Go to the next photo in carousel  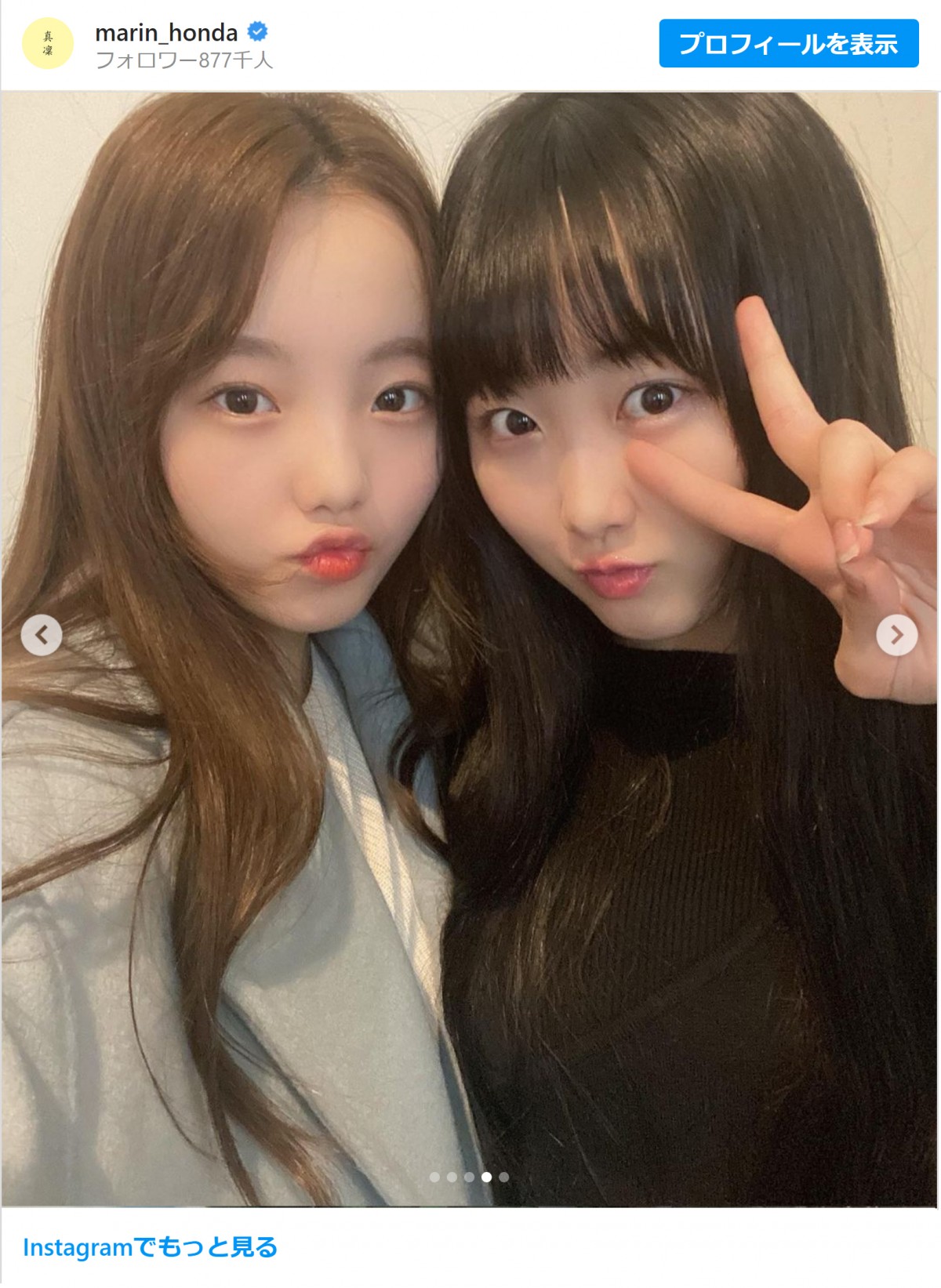pos(896,635)
